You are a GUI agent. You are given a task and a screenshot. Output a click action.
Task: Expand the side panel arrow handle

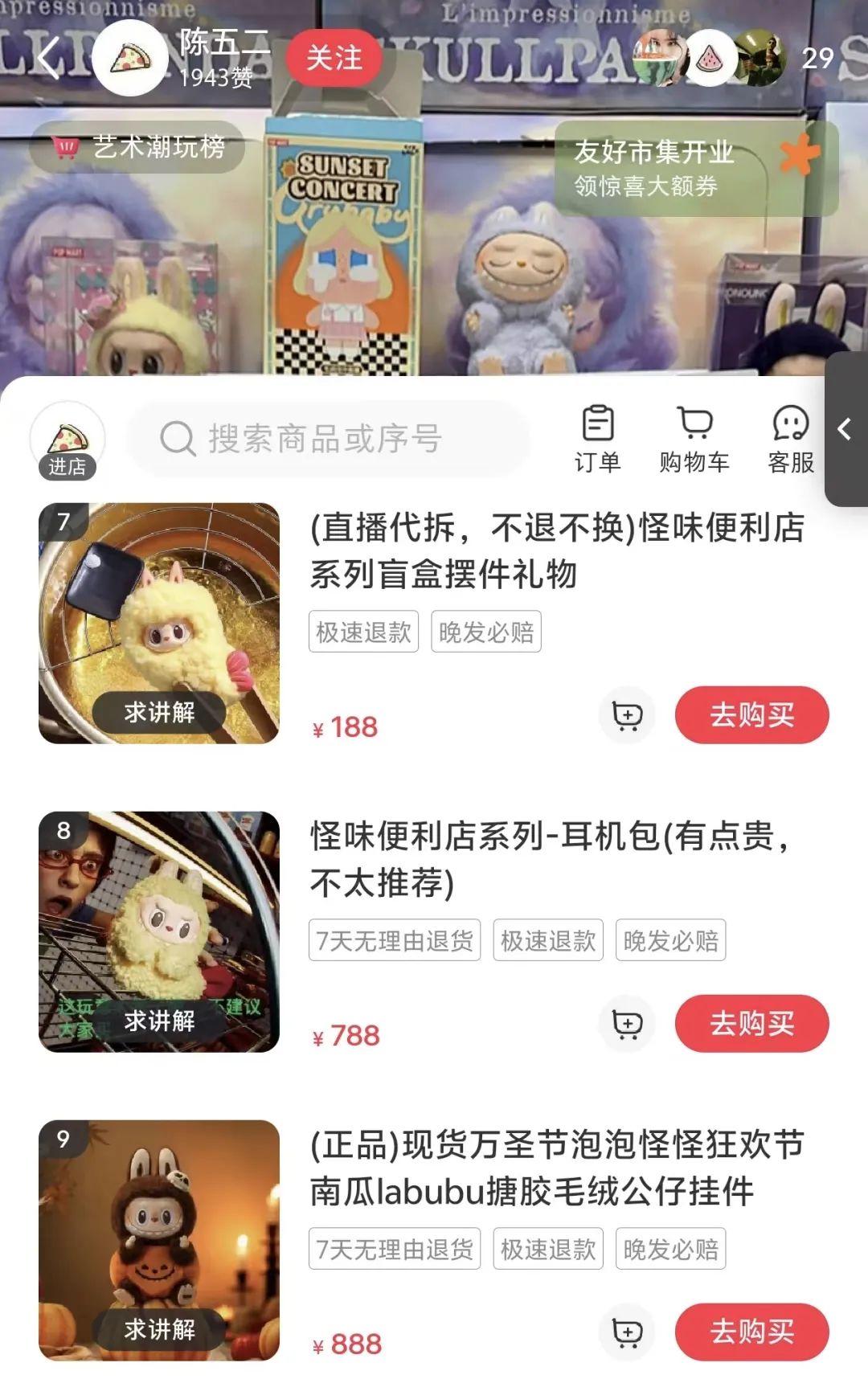(845, 429)
